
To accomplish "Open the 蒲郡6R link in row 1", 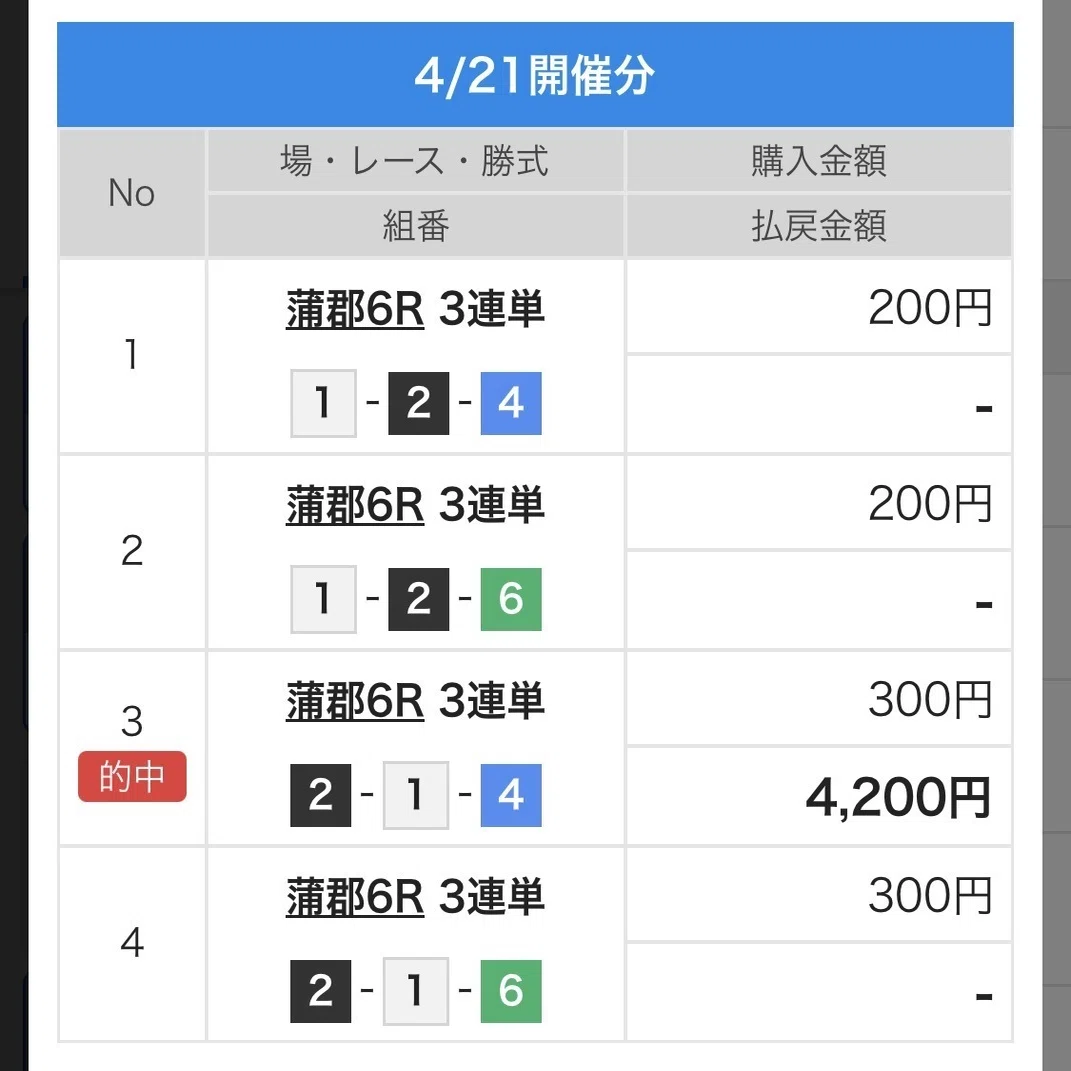I will click(354, 309).
